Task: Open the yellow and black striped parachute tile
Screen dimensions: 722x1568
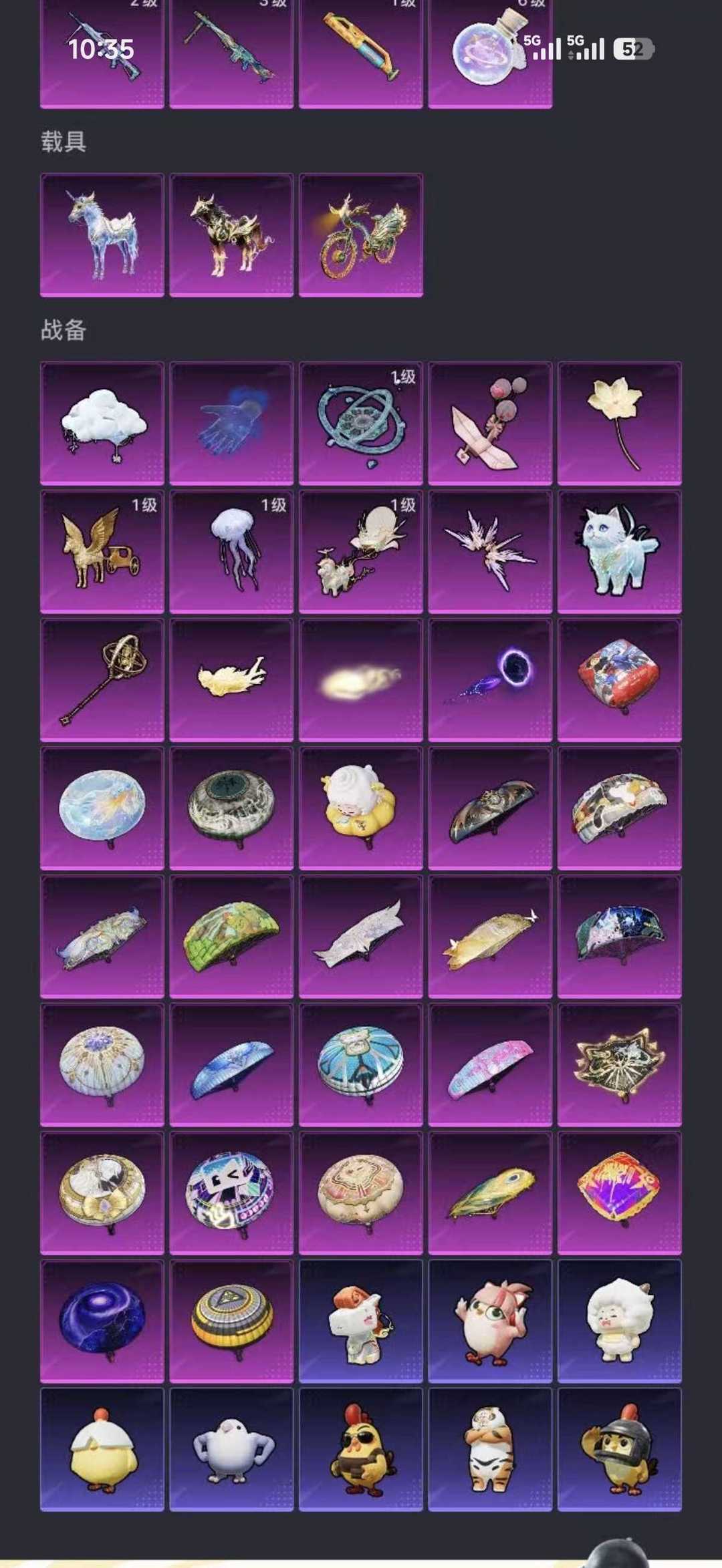Action: coord(231,1321)
